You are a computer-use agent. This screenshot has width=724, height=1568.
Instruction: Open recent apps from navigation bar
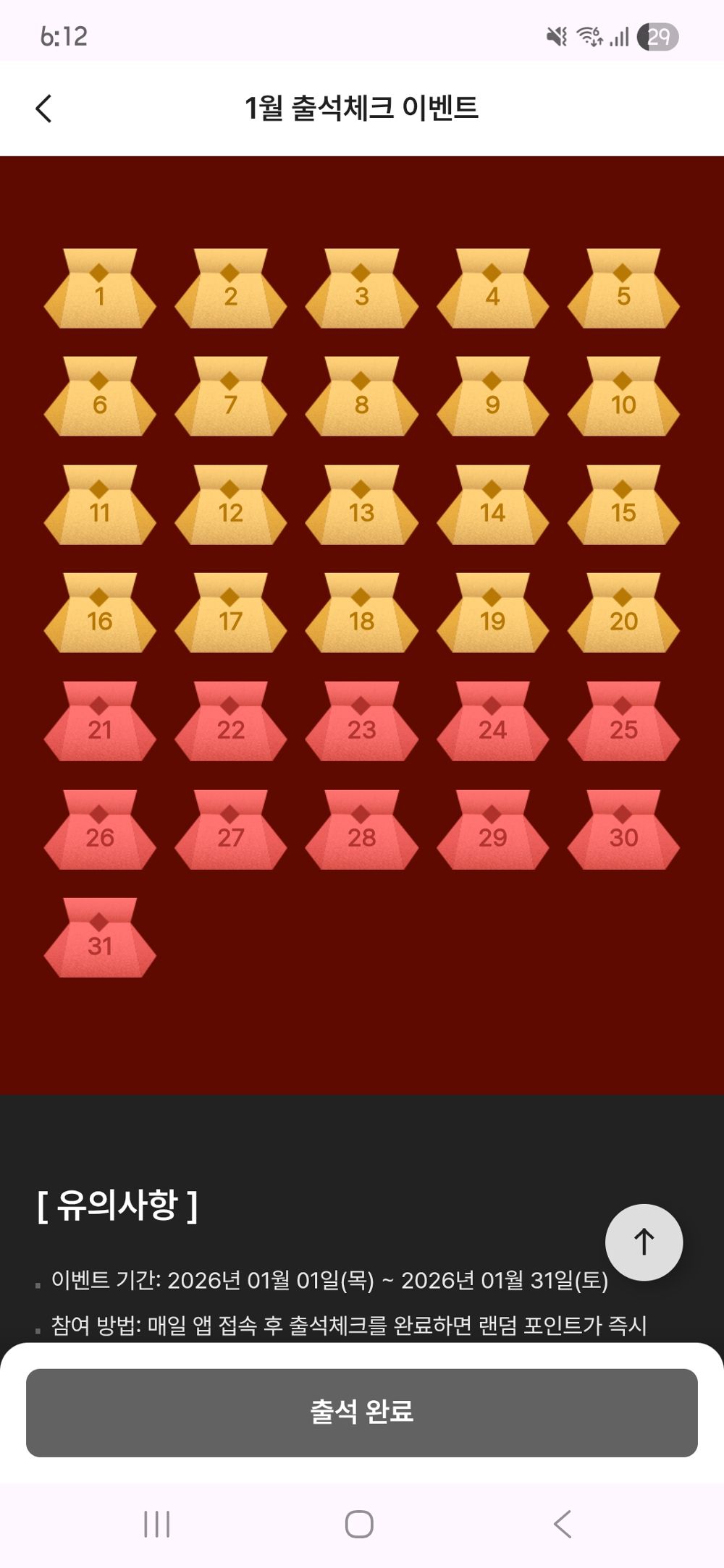pyautogui.click(x=156, y=1524)
